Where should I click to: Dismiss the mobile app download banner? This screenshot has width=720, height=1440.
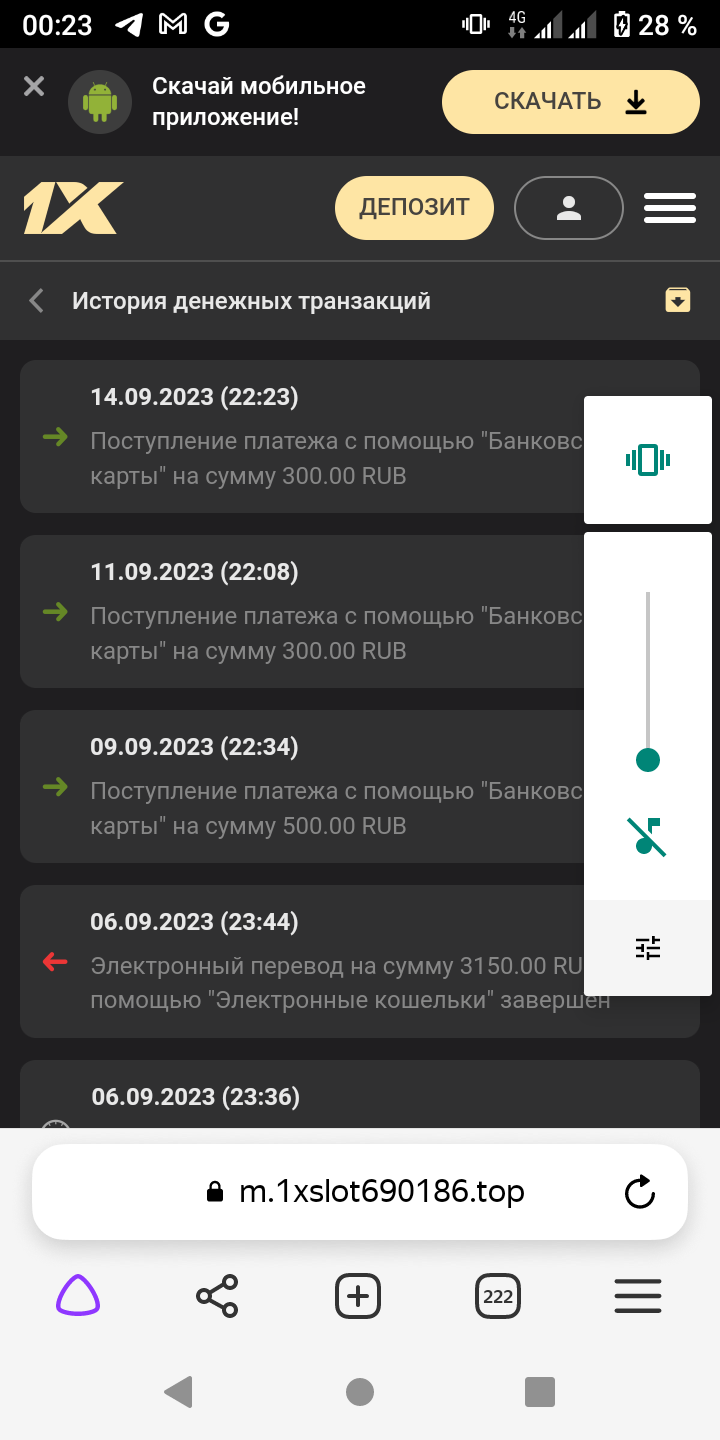tap(34, 87)
